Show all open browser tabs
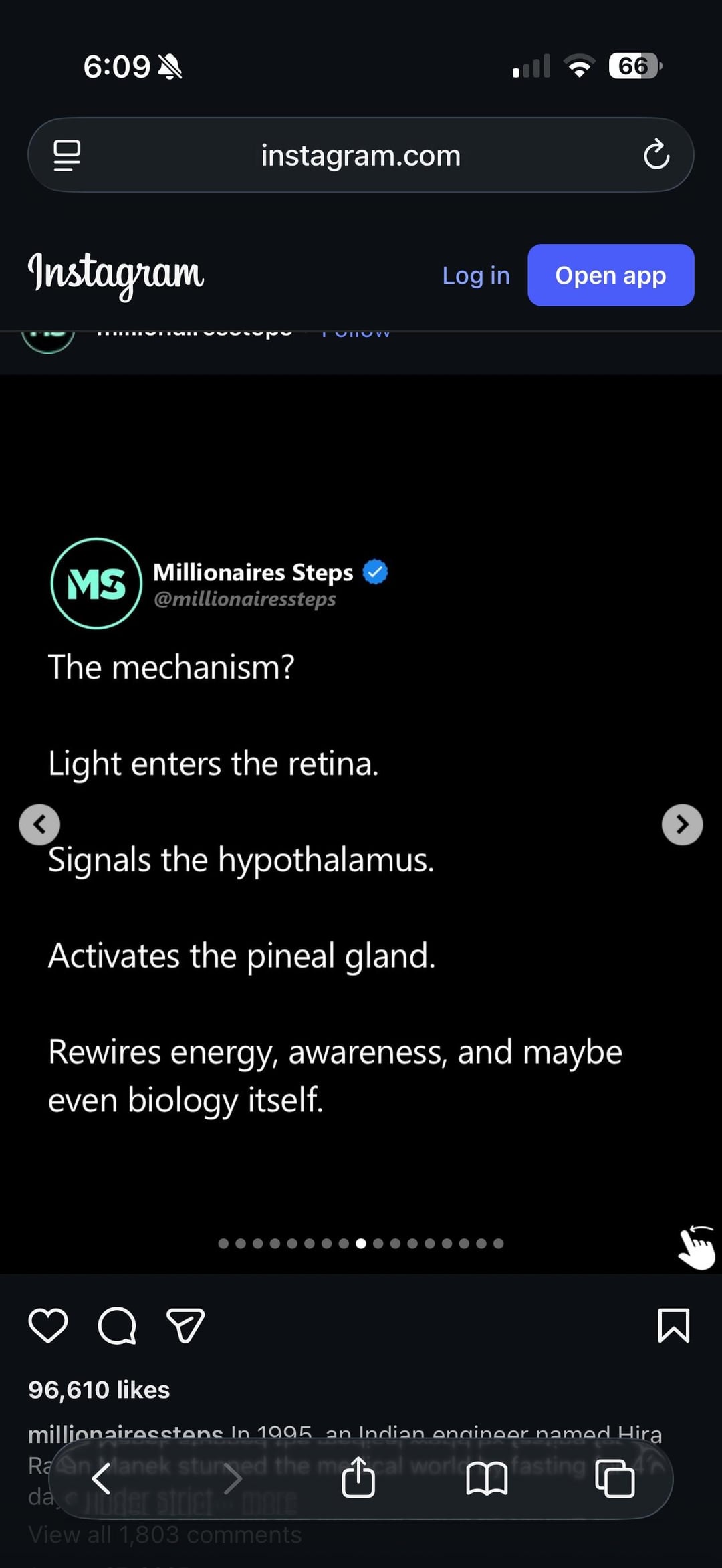The height and width of the screenshot is (1568, 722). point(614,1478)
